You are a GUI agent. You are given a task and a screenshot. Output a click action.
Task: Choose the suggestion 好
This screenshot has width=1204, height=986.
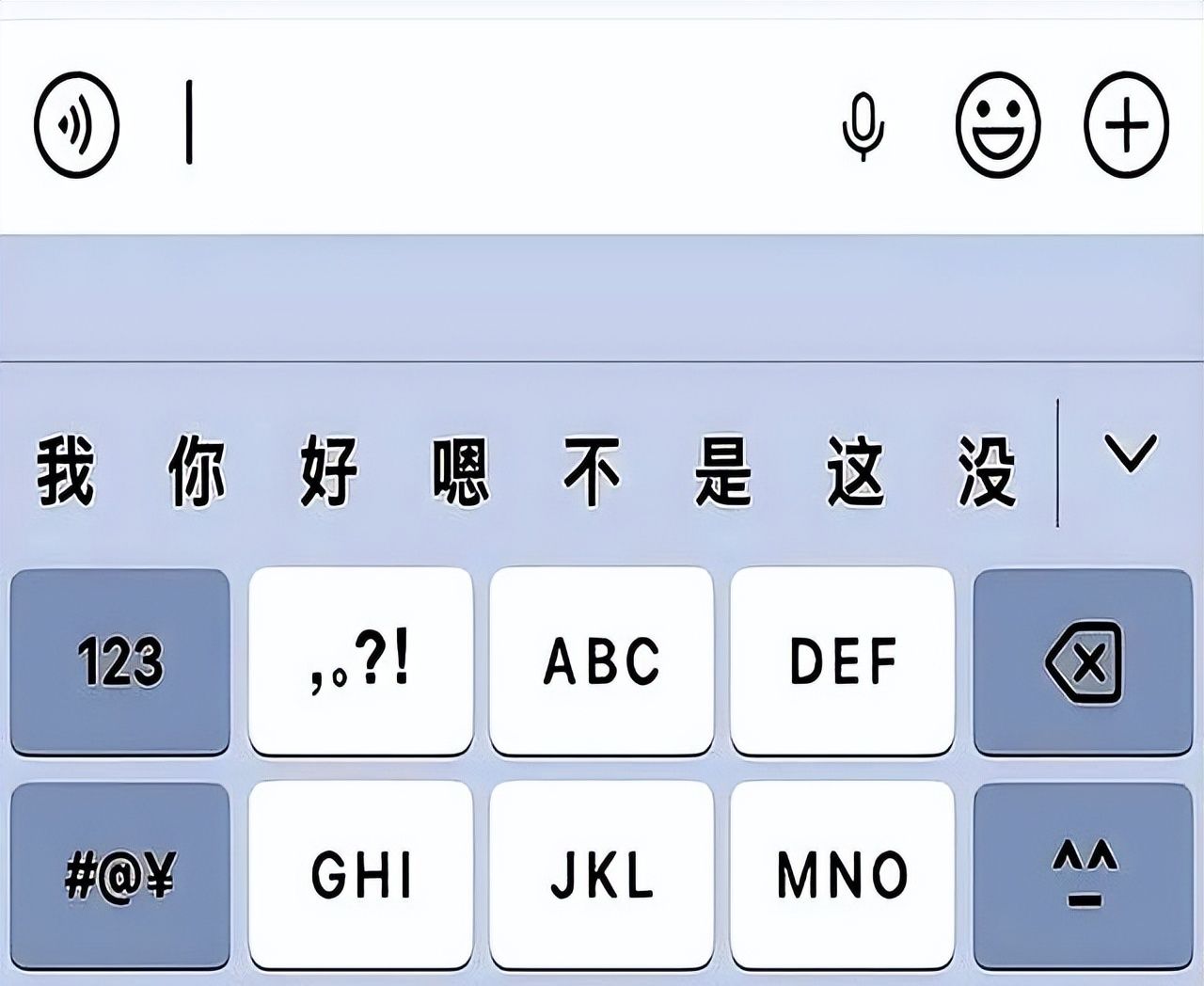329,469
